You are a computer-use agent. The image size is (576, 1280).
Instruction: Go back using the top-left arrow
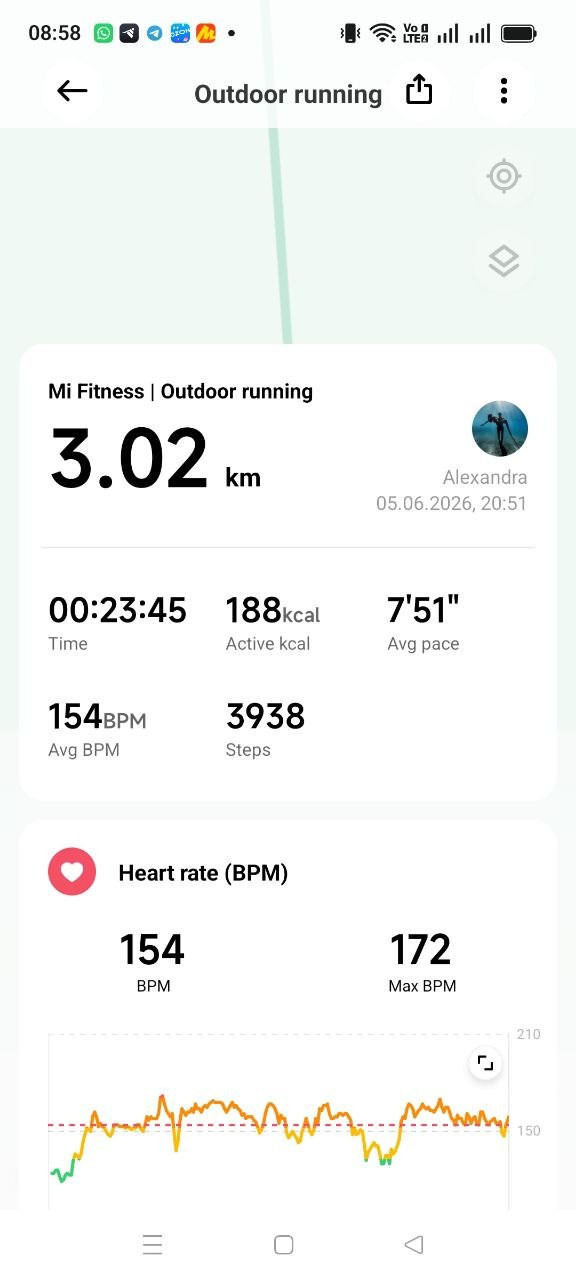coord(72,91)
